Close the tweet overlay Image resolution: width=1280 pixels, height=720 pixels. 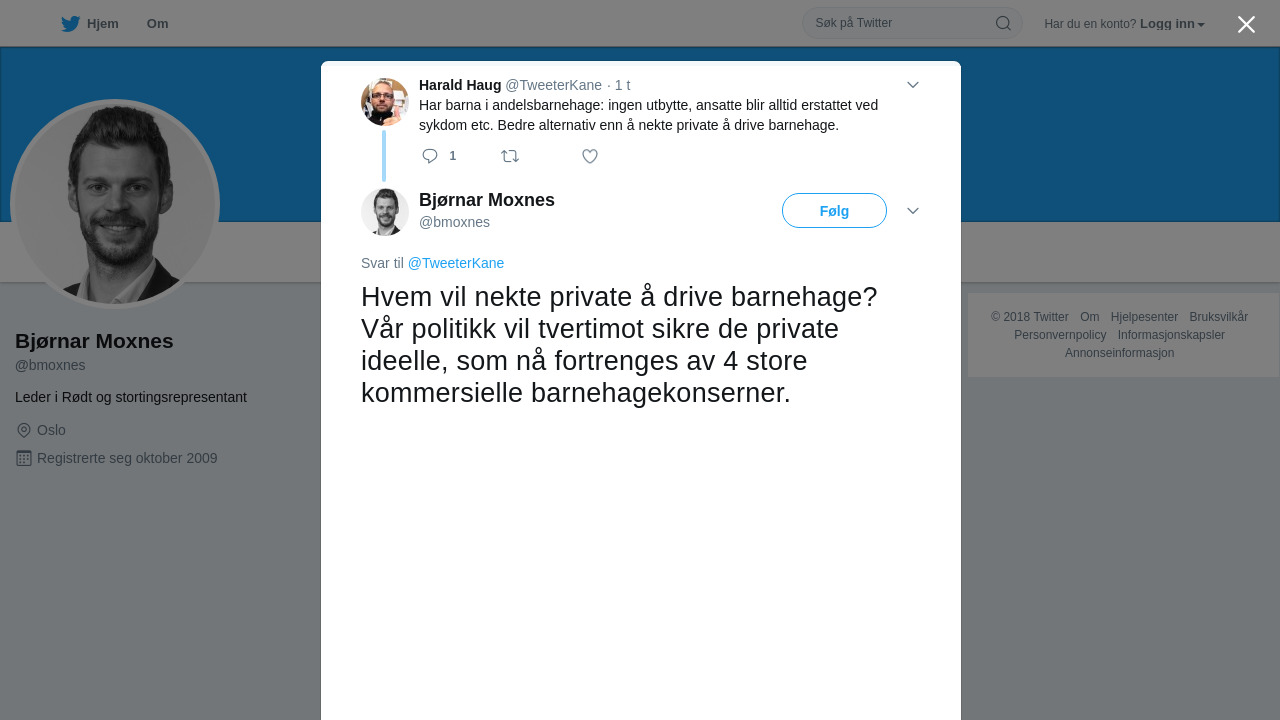[x=1246, y=24]
